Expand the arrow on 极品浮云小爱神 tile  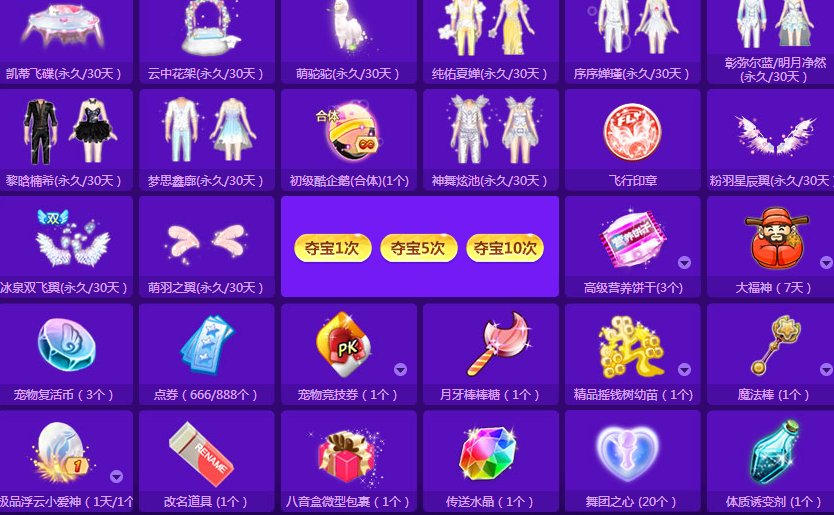tap(116, 477)
